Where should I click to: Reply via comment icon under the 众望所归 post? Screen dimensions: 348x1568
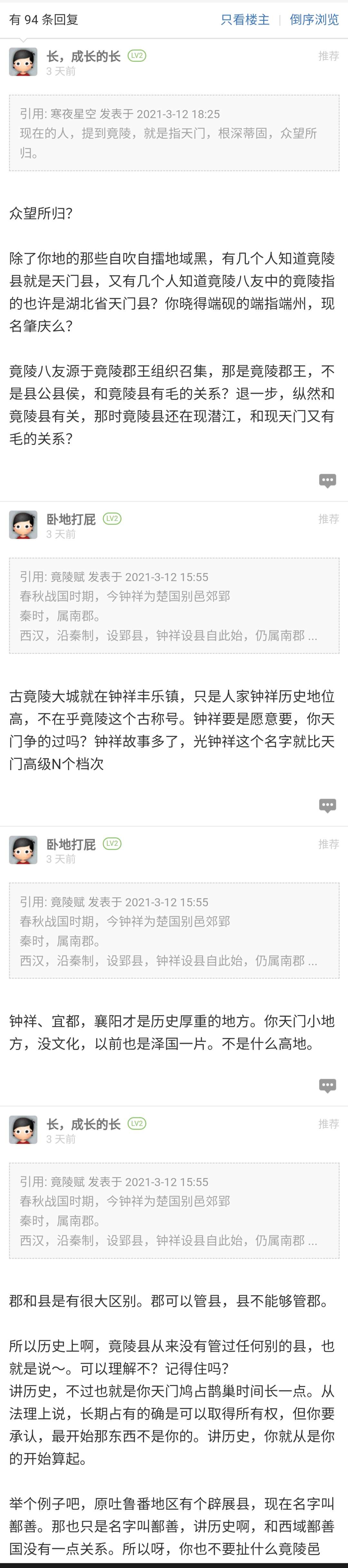tap(327, 480)
